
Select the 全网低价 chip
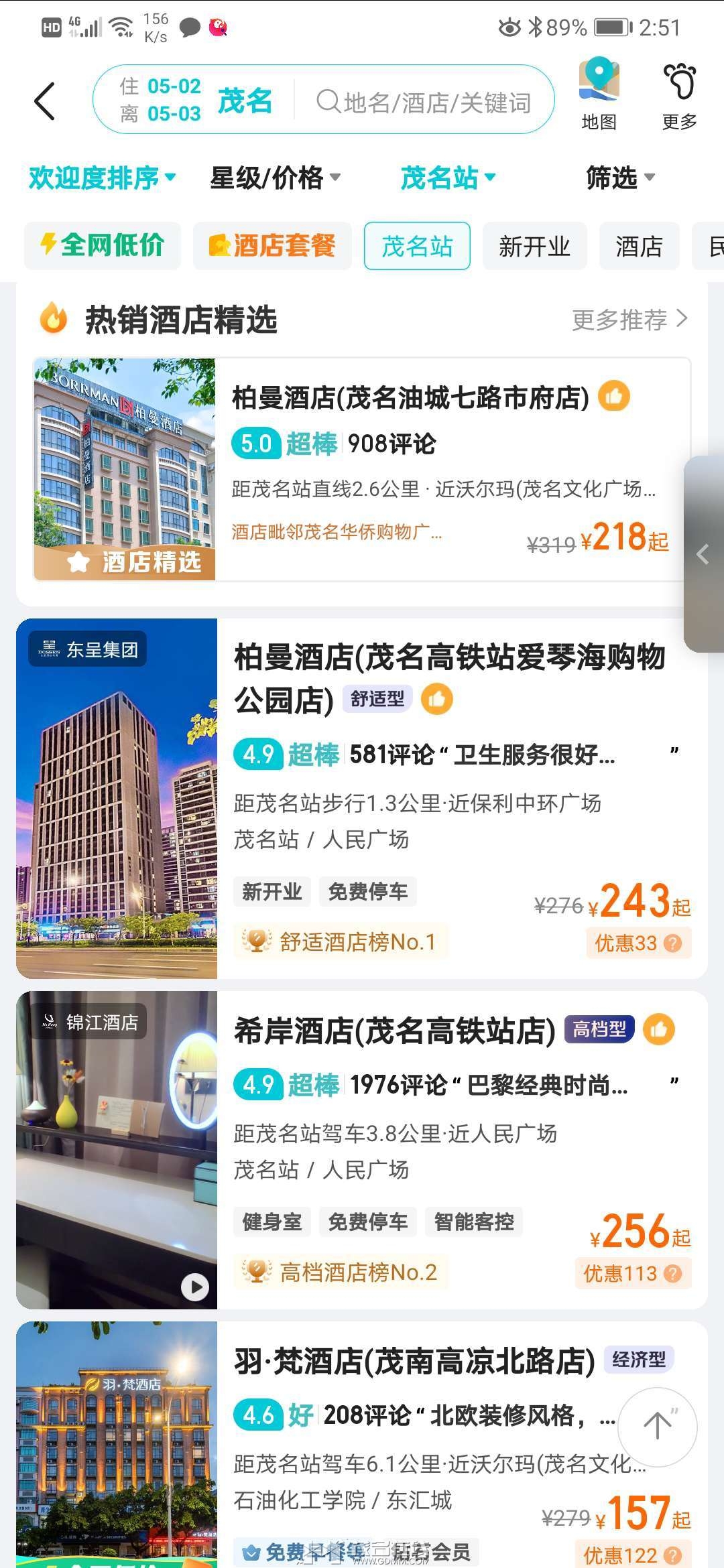[103, 246]
